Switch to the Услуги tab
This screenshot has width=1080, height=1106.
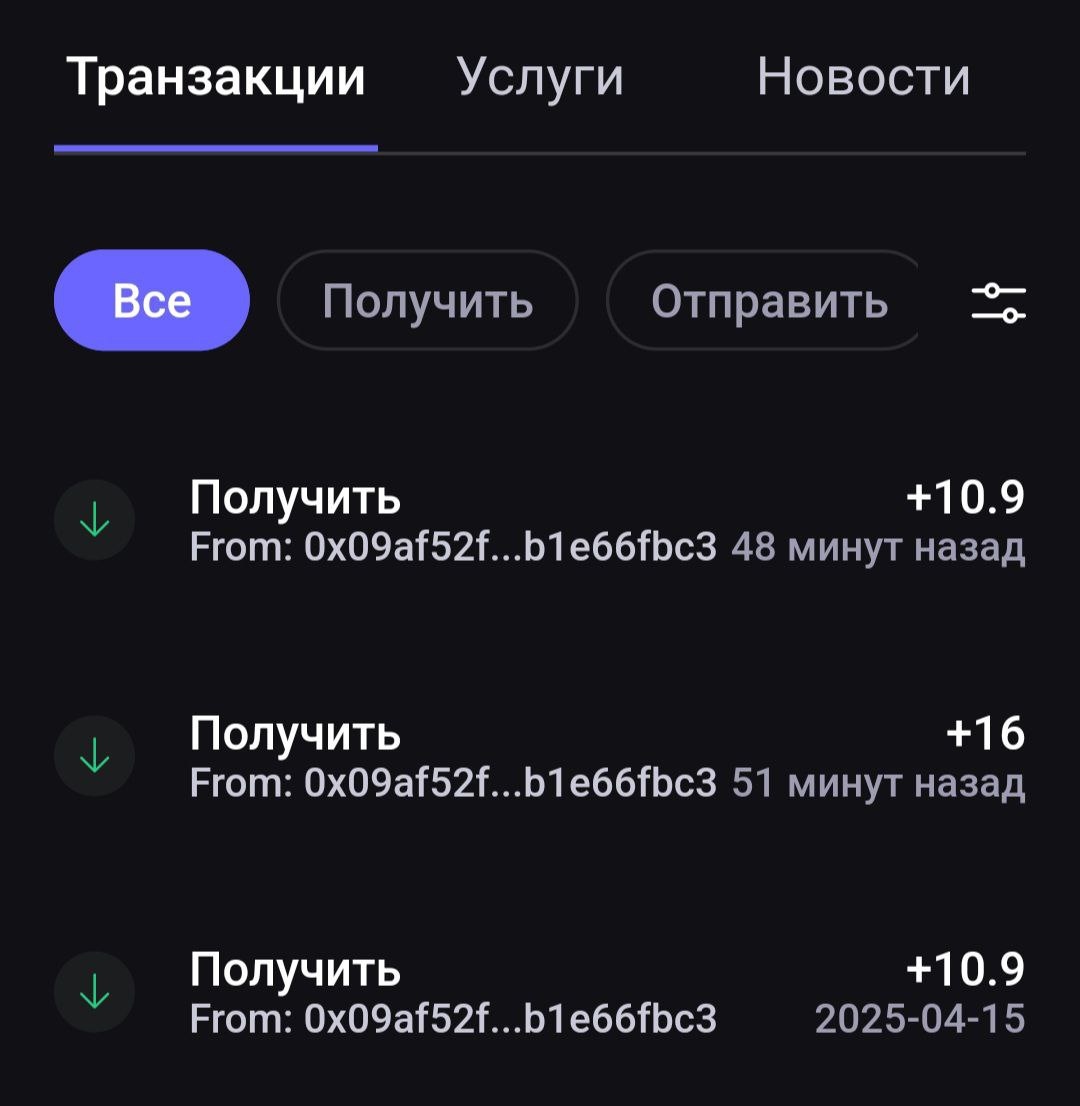(x=540, y=78)
